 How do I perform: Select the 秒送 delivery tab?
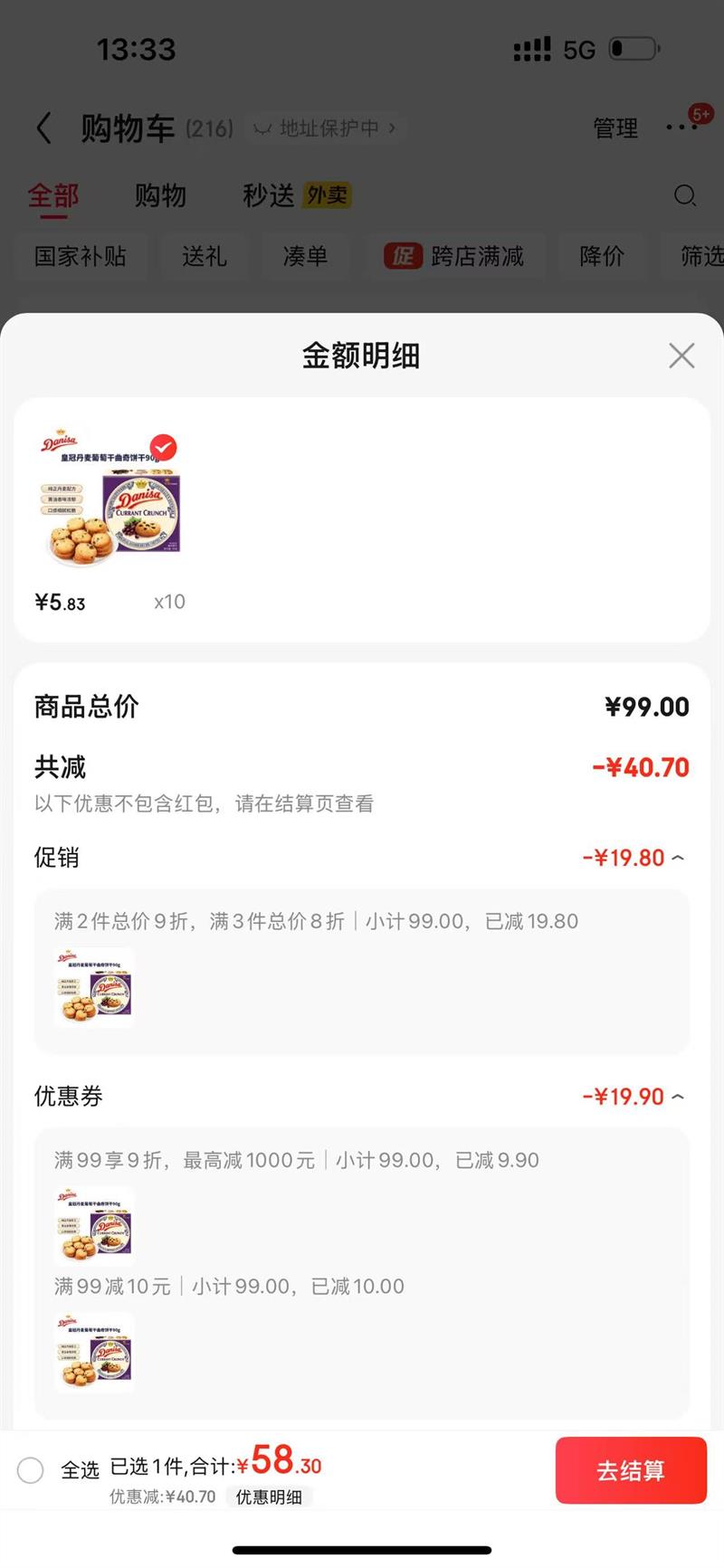[267, 195]
